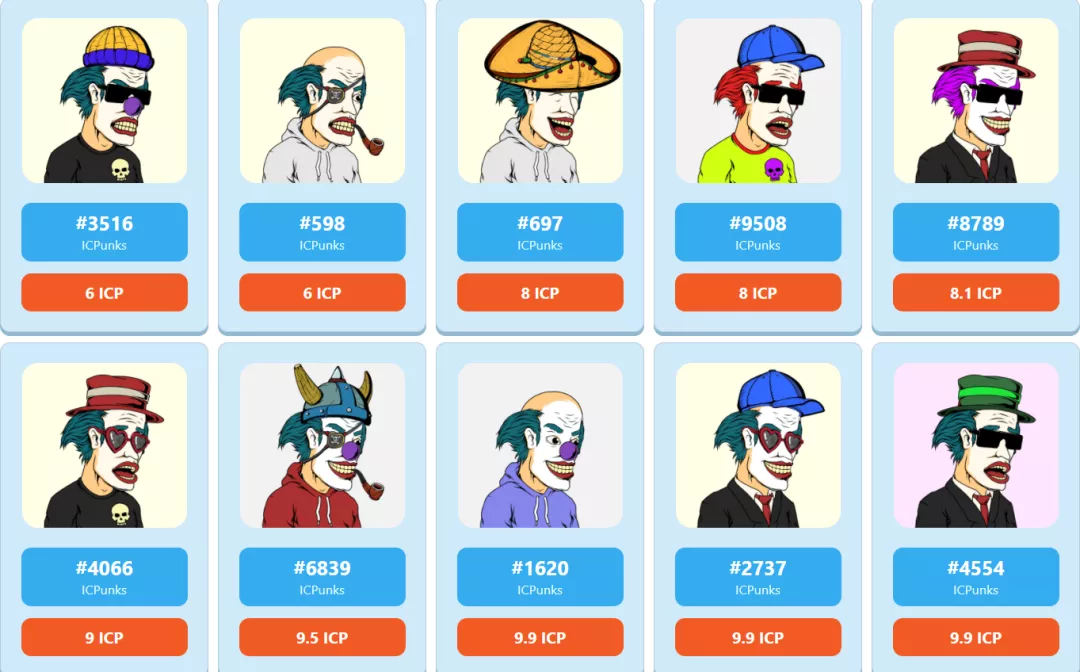Select the 9.5 ICP price button
Viewport: 1080px width, 672px height.
pos(322,637)
